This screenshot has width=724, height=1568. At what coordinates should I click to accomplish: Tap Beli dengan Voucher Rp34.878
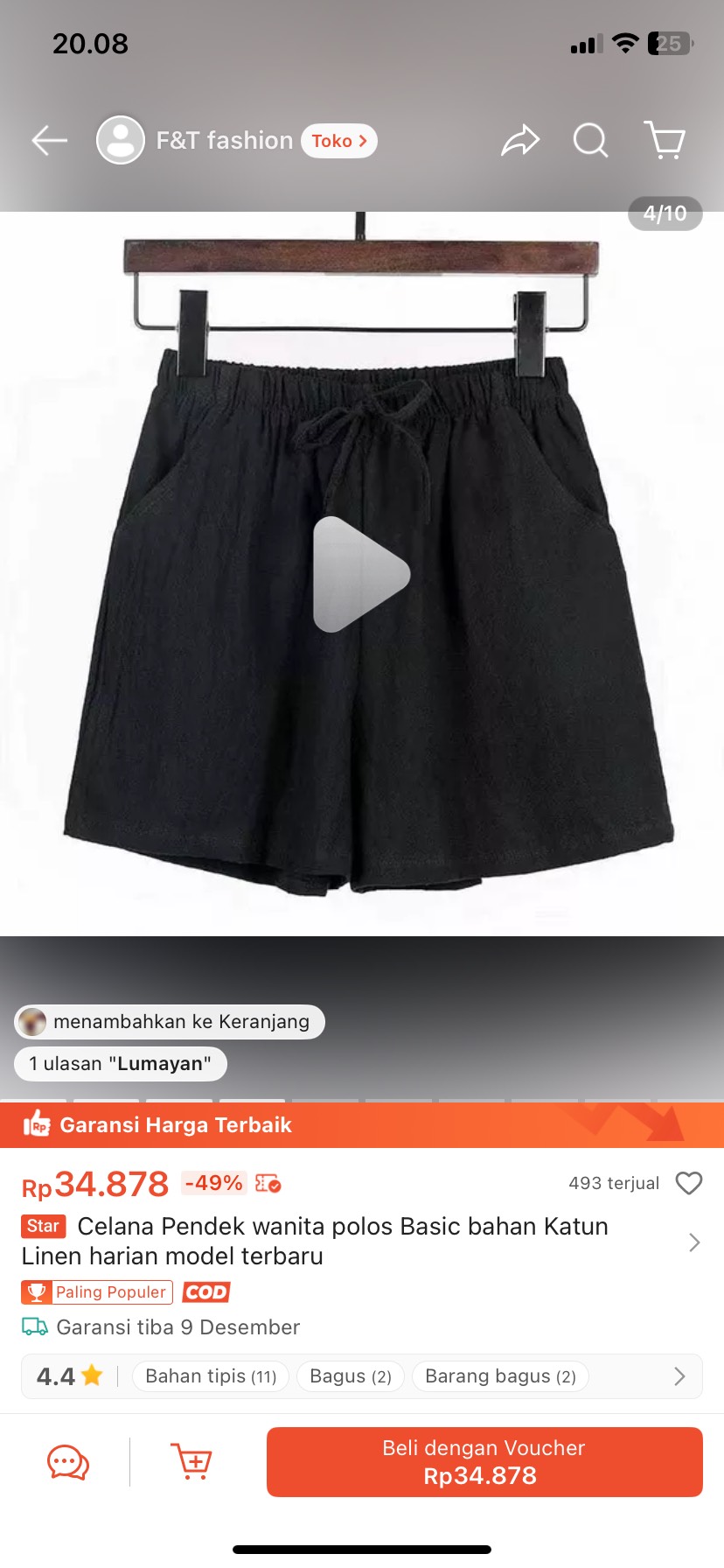(x=484, y=1462)
